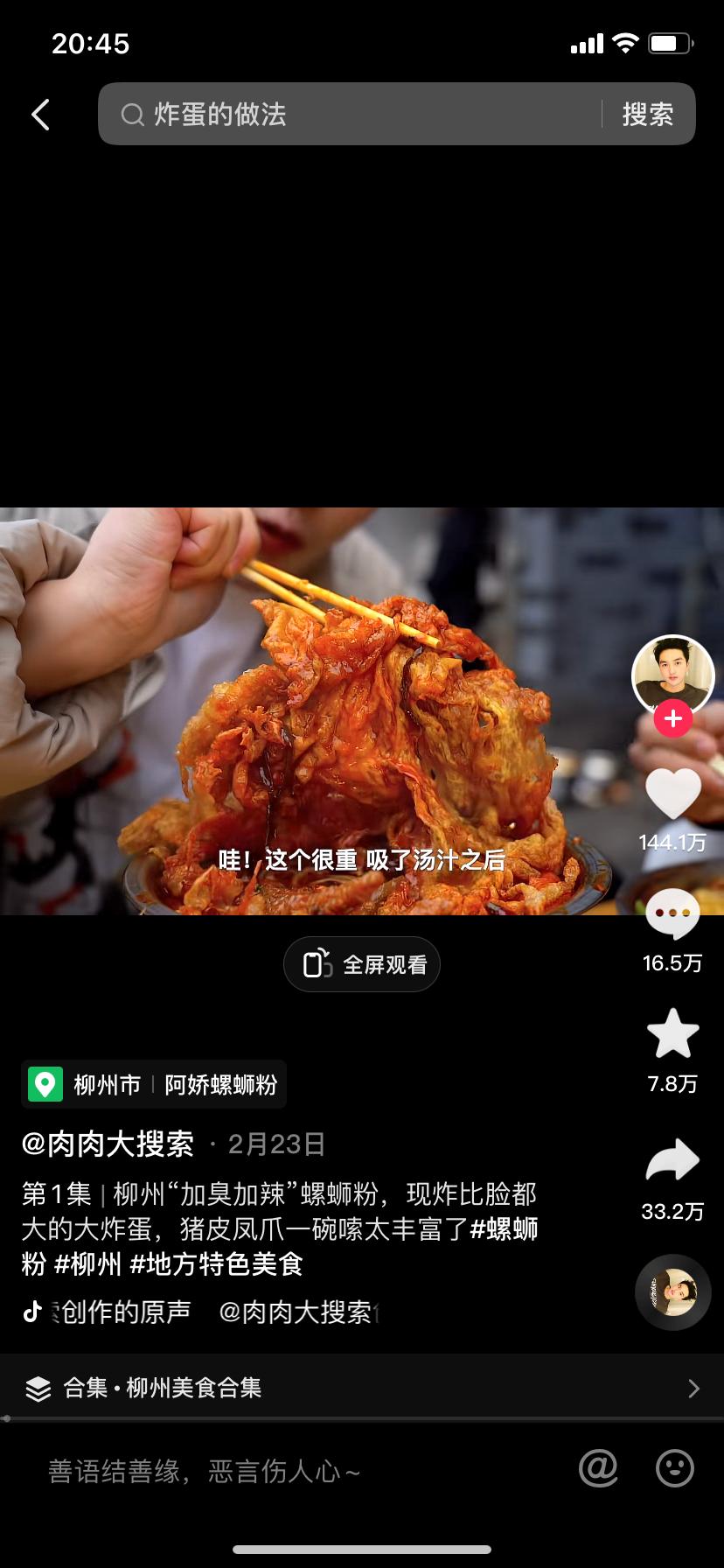Open the back arrow to previous page

(x=38, y=115)
